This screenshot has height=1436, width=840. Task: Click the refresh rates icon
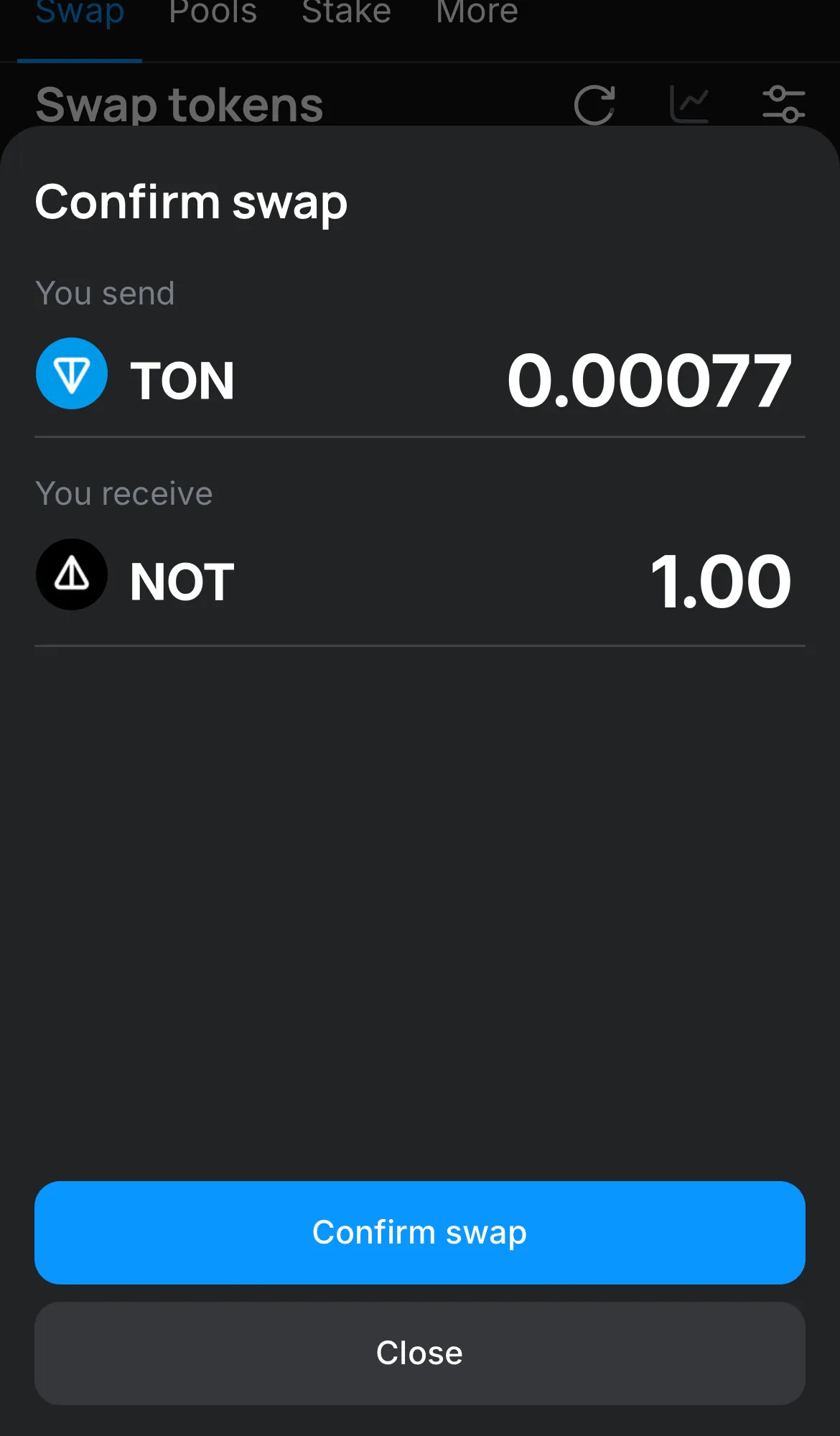pos(593,105)
